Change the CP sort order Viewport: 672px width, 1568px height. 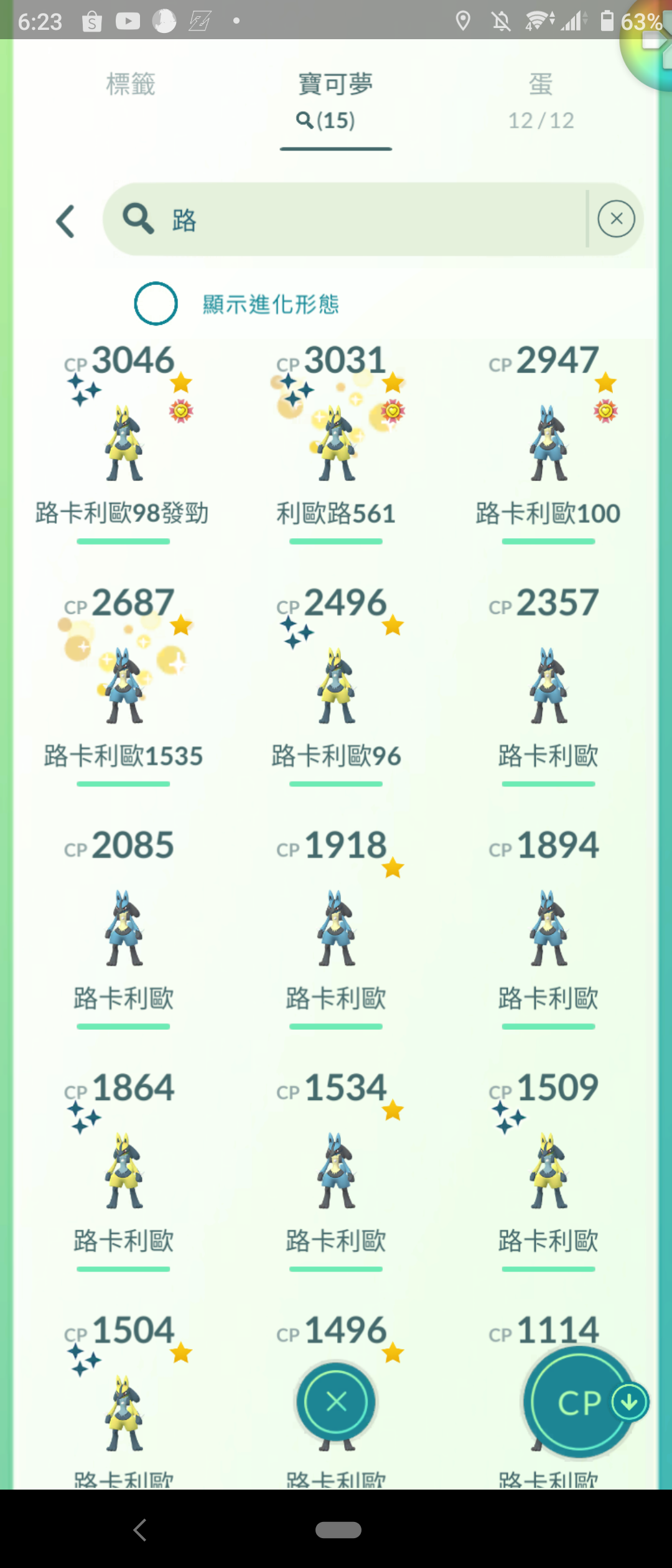[x=580, y=1402]
